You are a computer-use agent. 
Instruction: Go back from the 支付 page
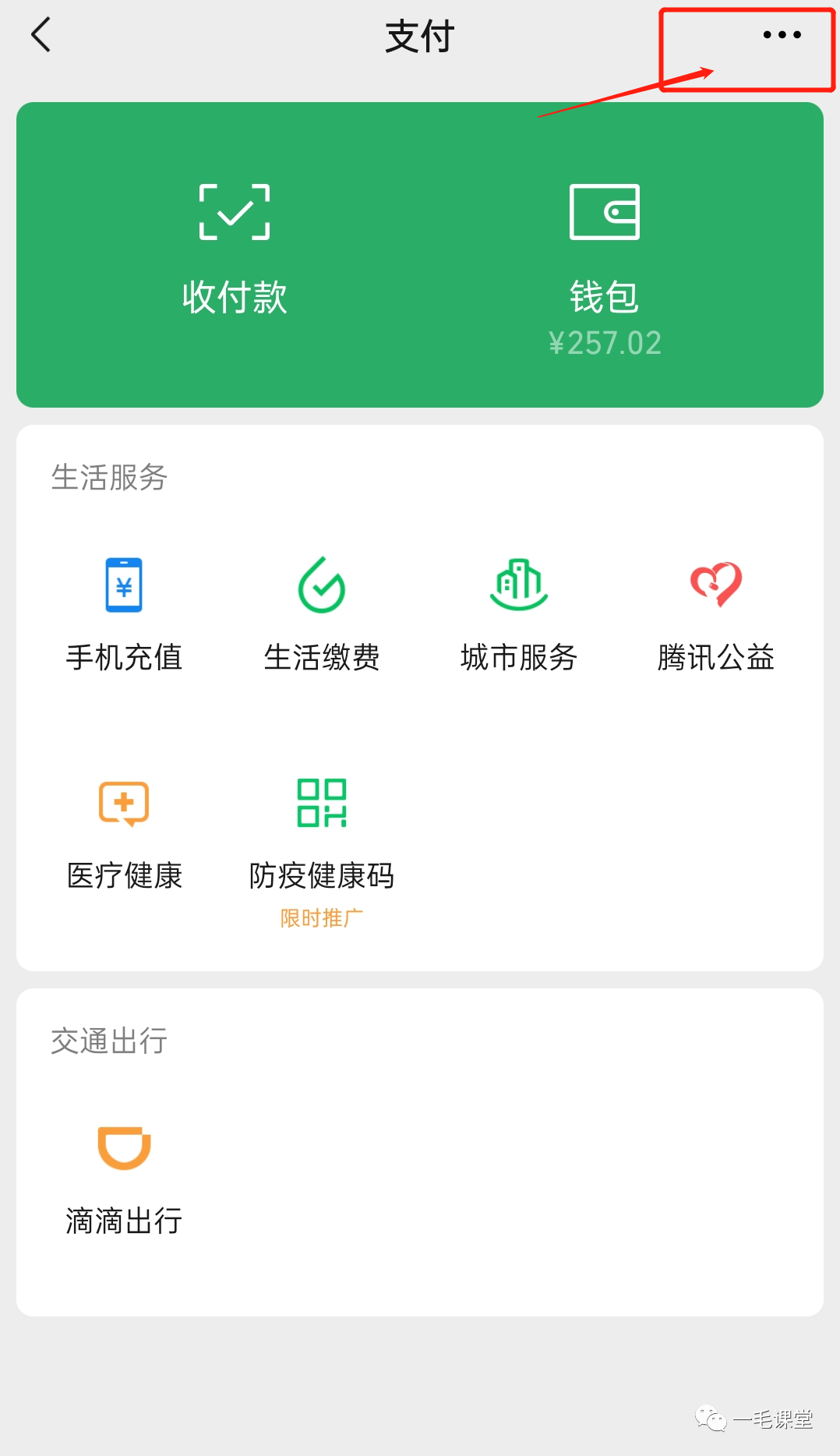point(41,35)
